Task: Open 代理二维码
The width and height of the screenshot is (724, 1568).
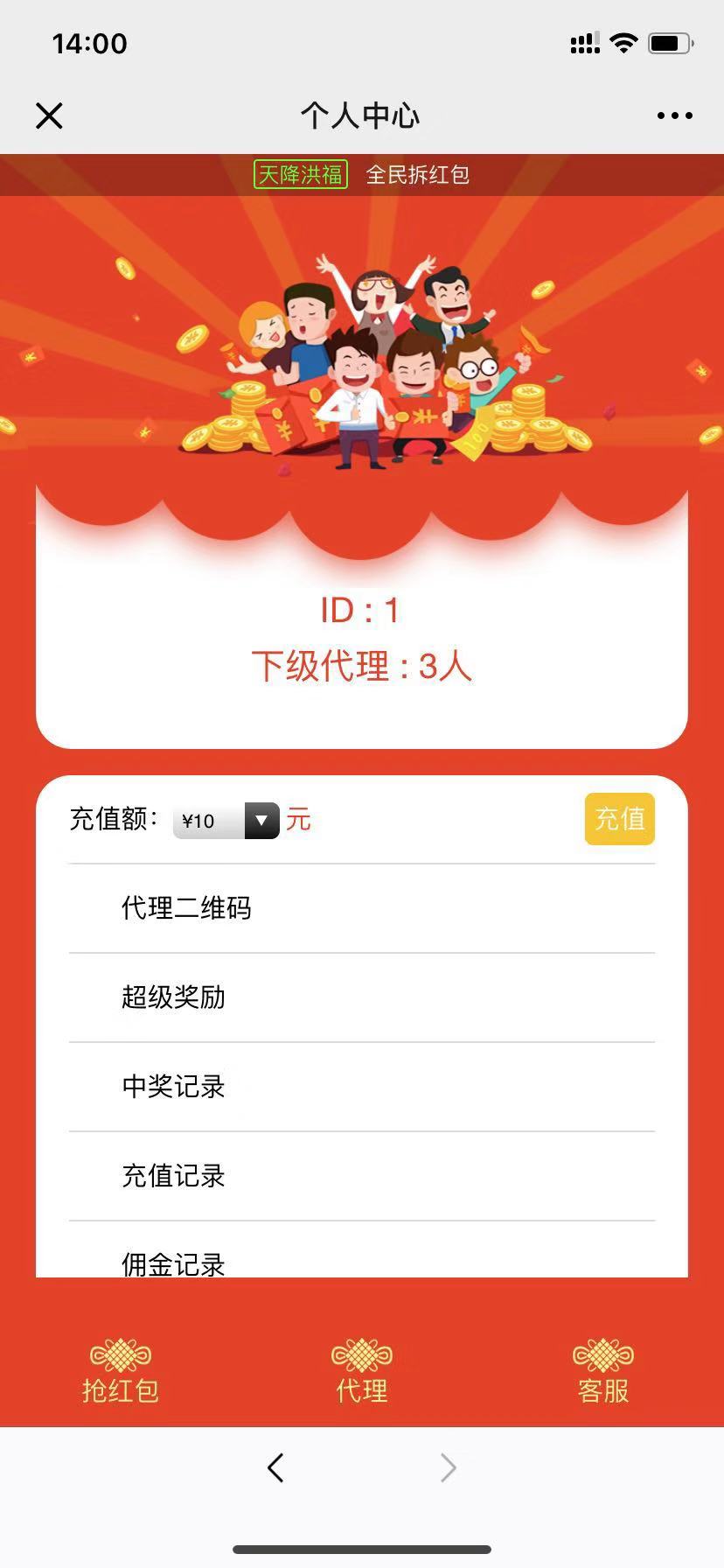Action: click(x=362, y=908)
